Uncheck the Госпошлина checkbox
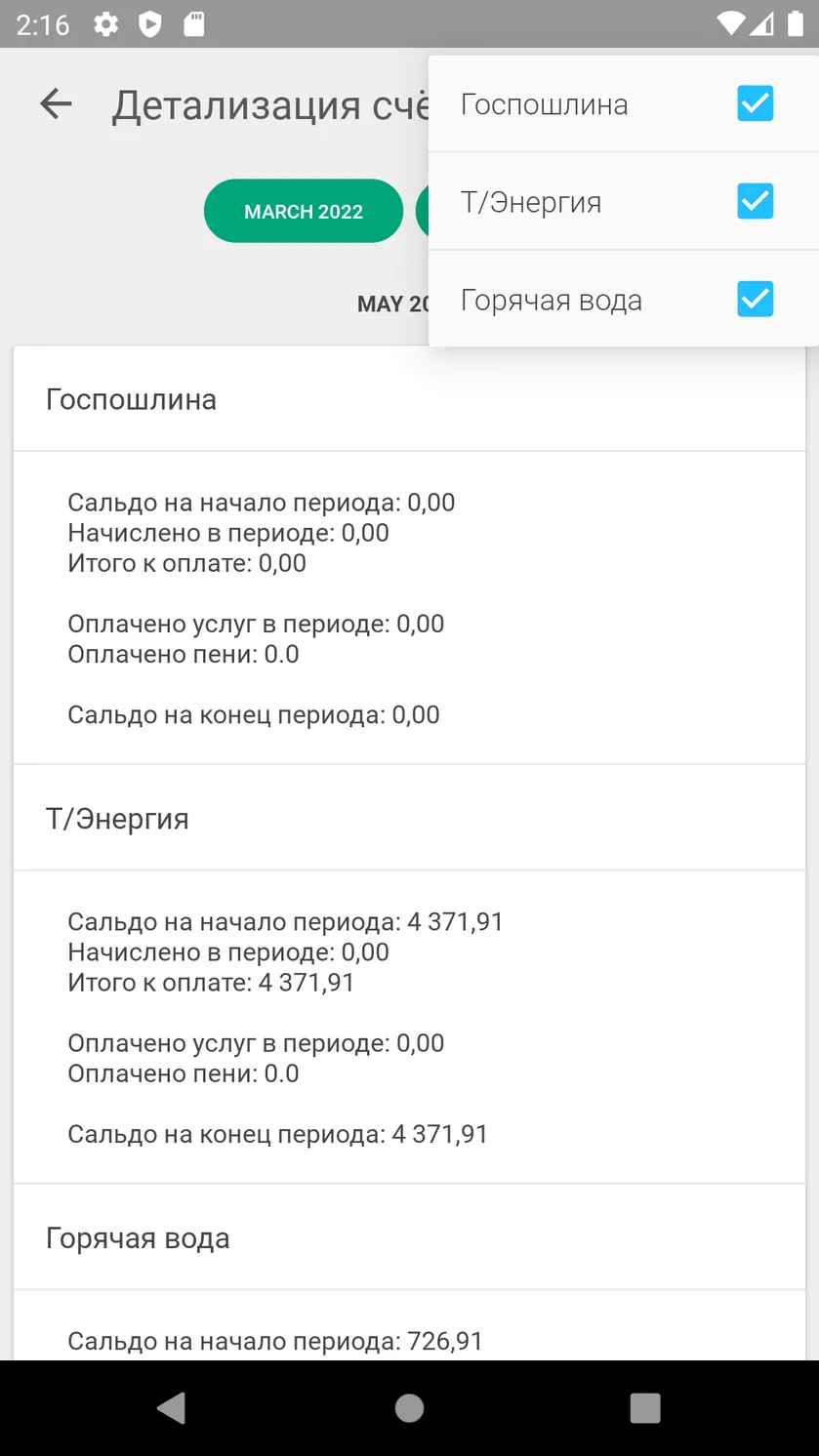 (755, 103)
